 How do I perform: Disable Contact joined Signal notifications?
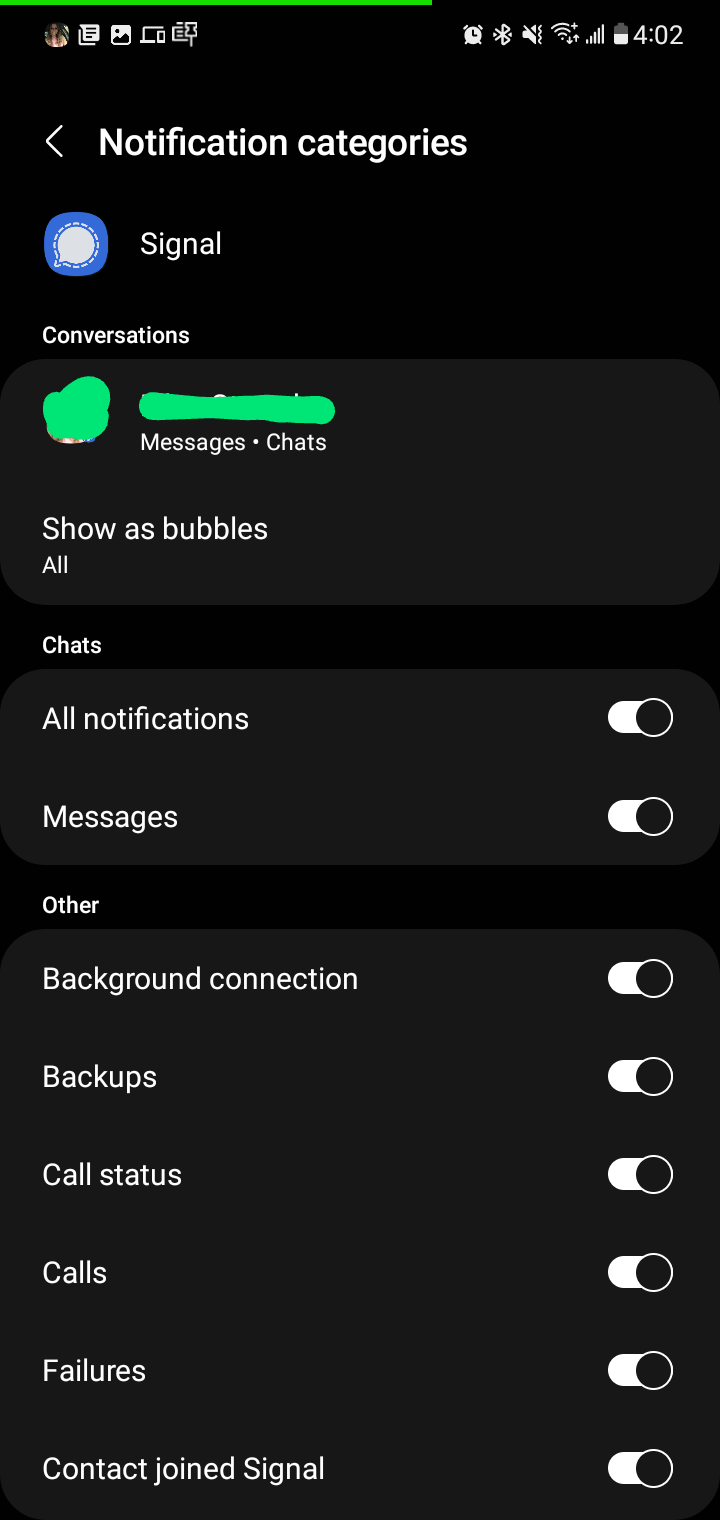click(640, 1468)
